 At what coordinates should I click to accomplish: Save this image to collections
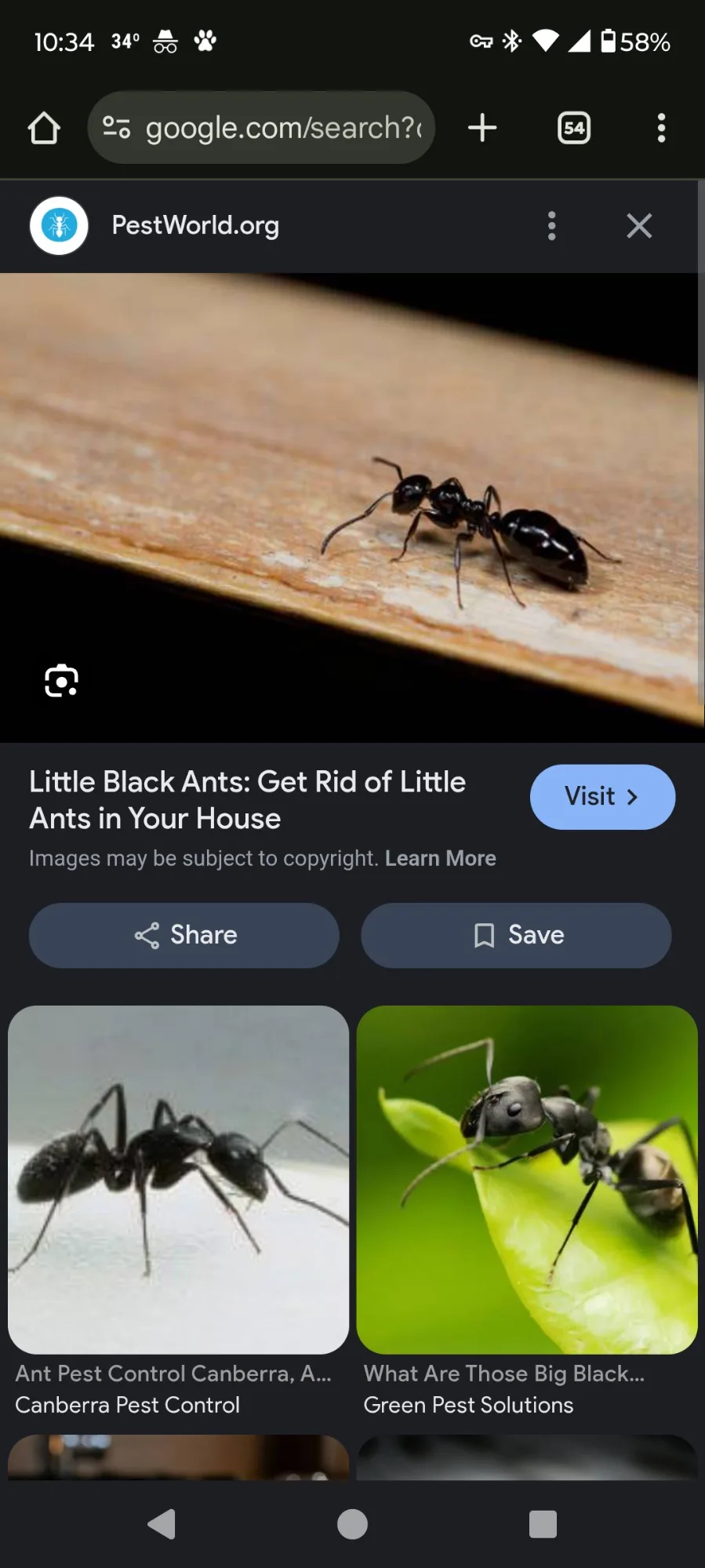point(516,935)
